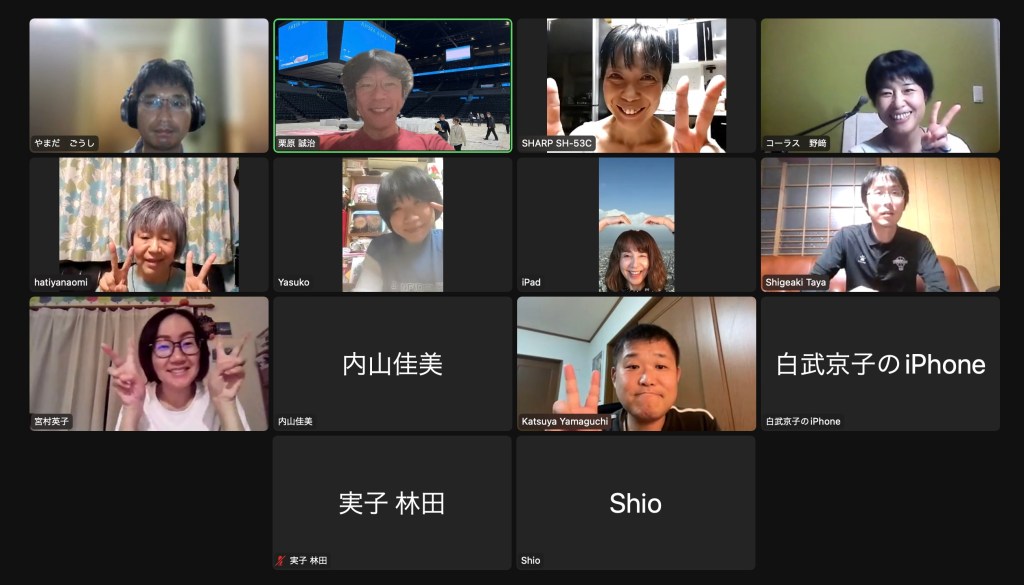
Task: Tap 栗原 誠治's highlighted video tile
Action: pos(392,85)
